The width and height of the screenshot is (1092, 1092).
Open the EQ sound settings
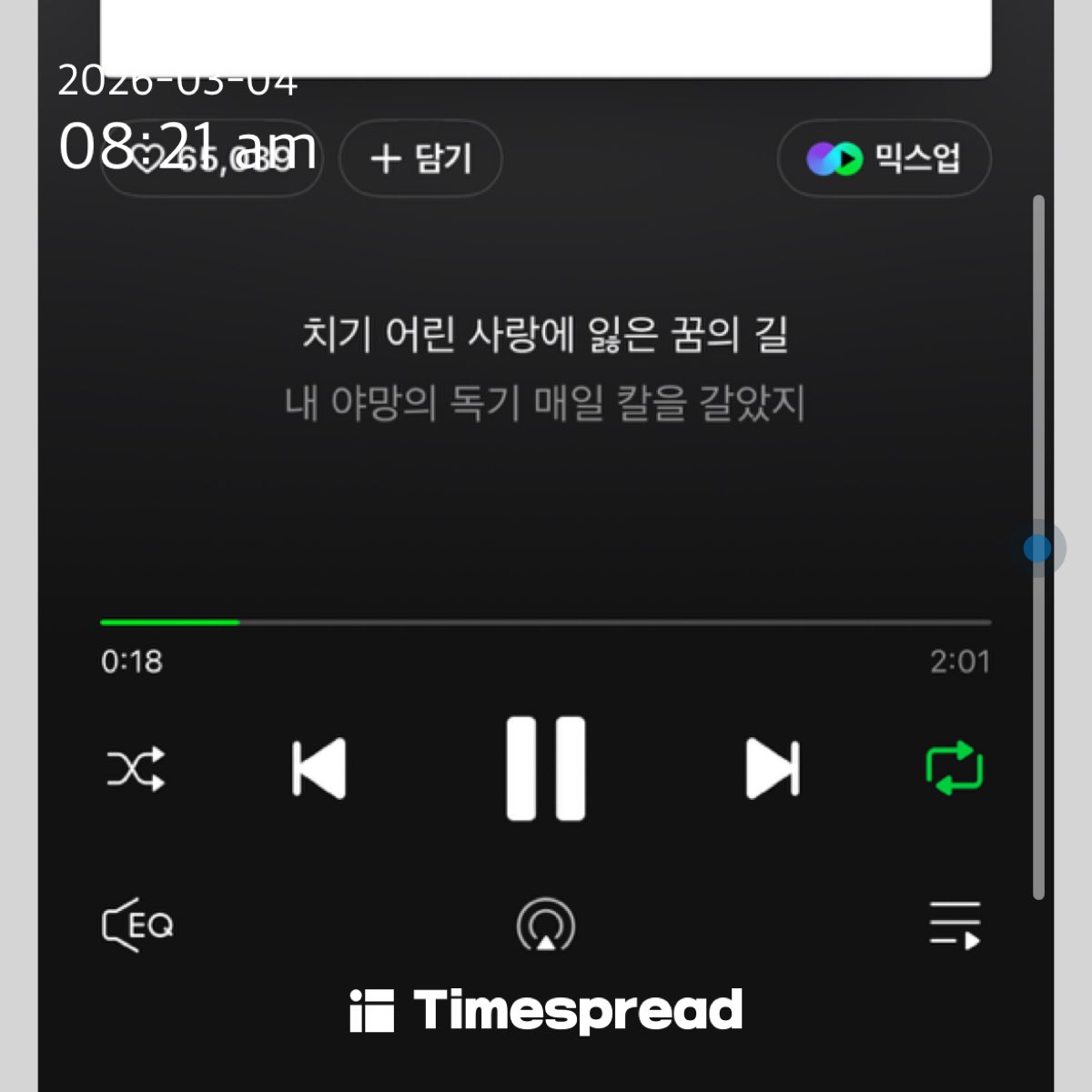[x=137, y=925]
